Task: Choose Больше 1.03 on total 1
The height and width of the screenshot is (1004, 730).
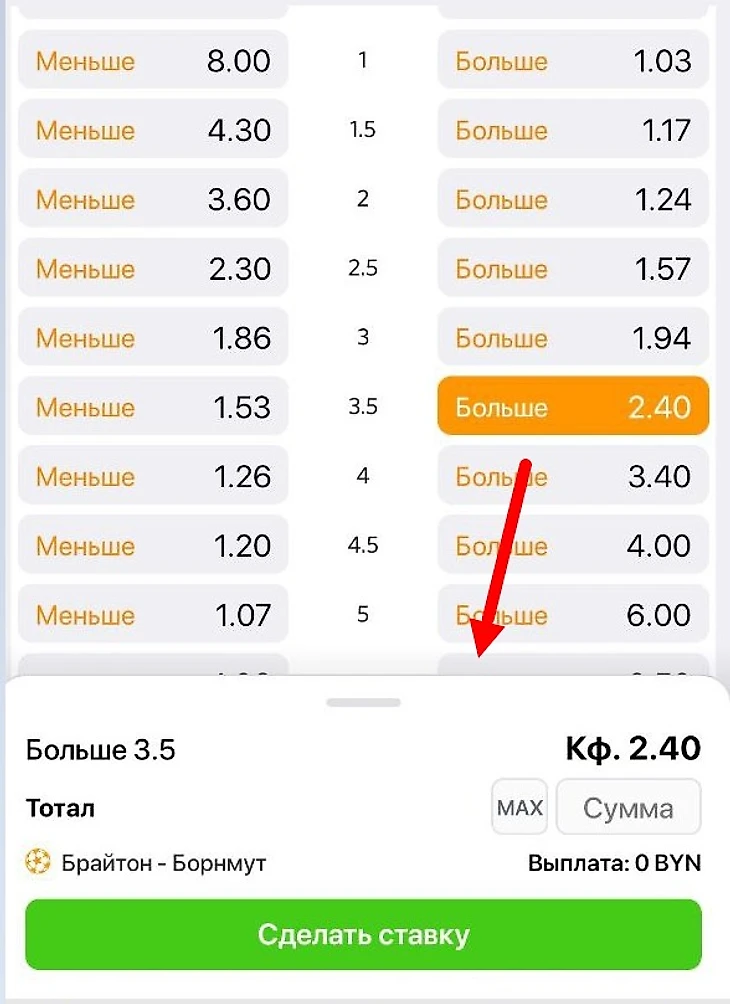Action: point(573,61)
